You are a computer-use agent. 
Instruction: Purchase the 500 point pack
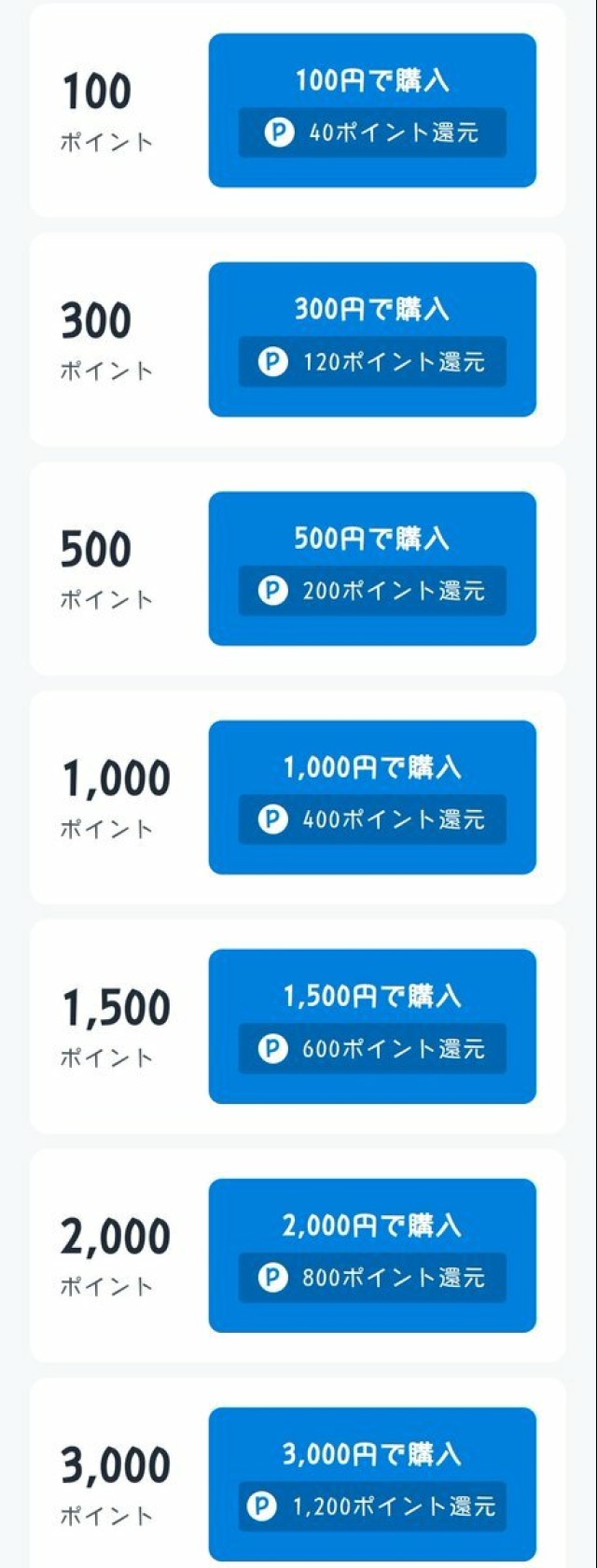click(372, 568)
